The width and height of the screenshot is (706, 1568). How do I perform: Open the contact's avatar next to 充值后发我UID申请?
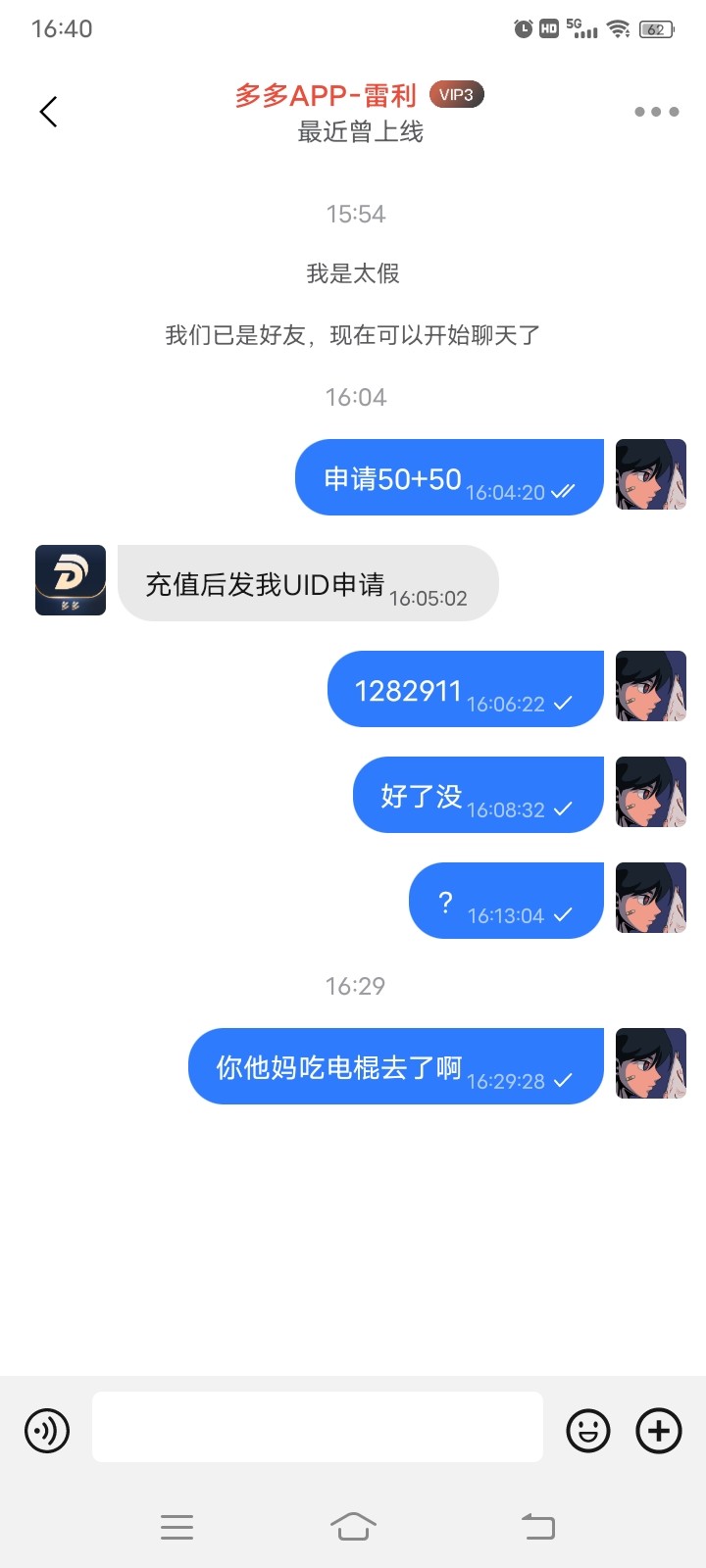pos(71,580)
